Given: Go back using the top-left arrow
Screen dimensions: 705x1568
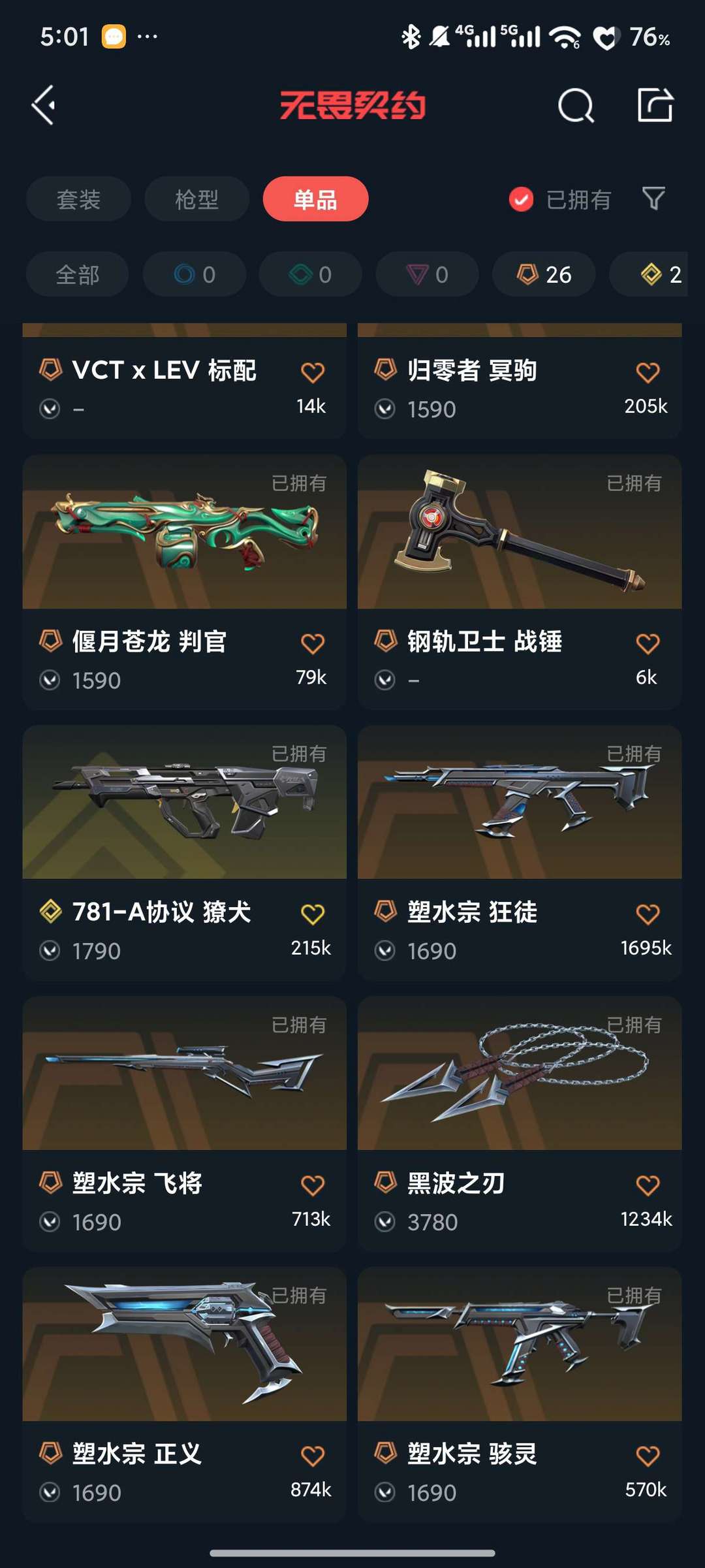Looking at the screenshot, I should coord(44,105).
